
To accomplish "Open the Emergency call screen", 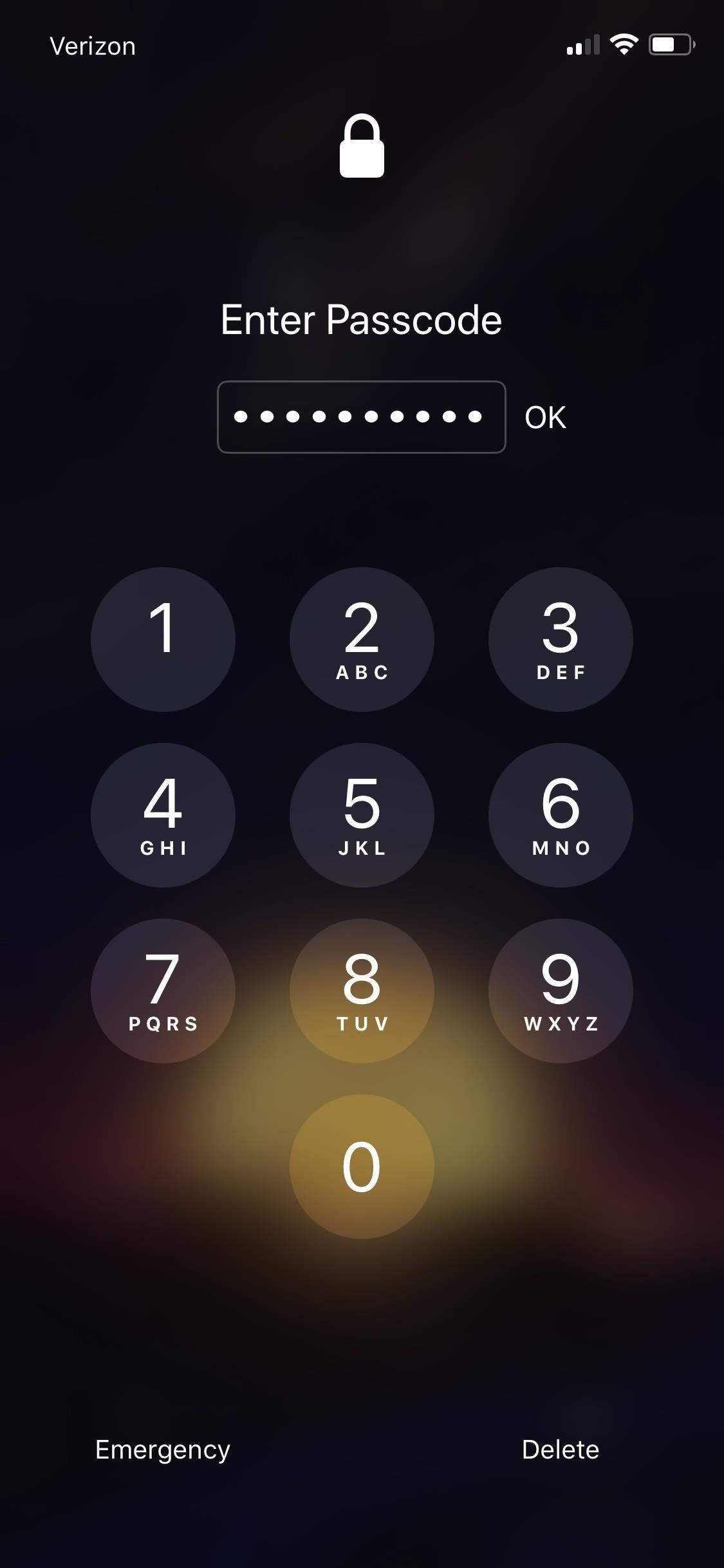I will (163, 1450).
